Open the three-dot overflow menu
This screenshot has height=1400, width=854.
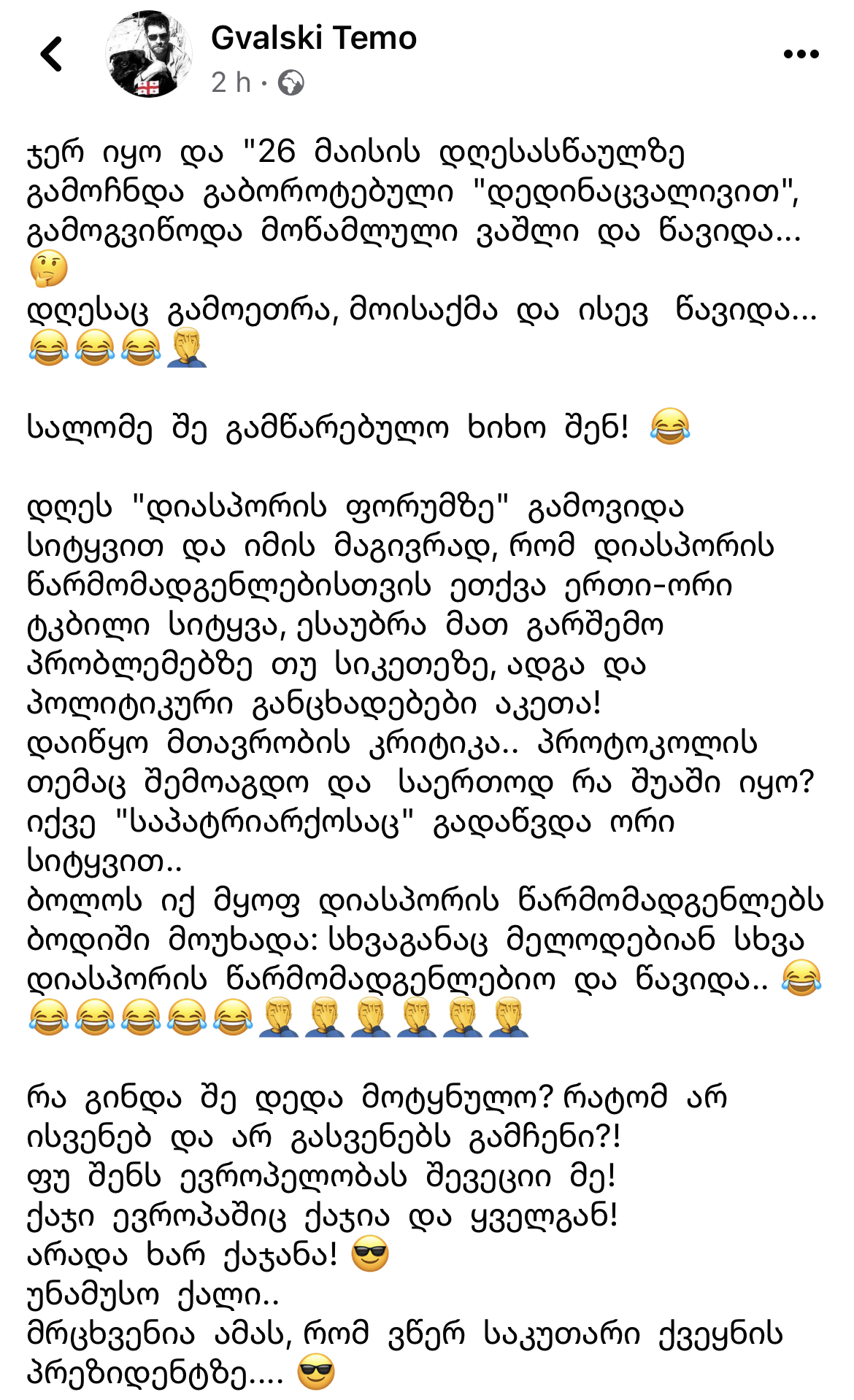801,54
